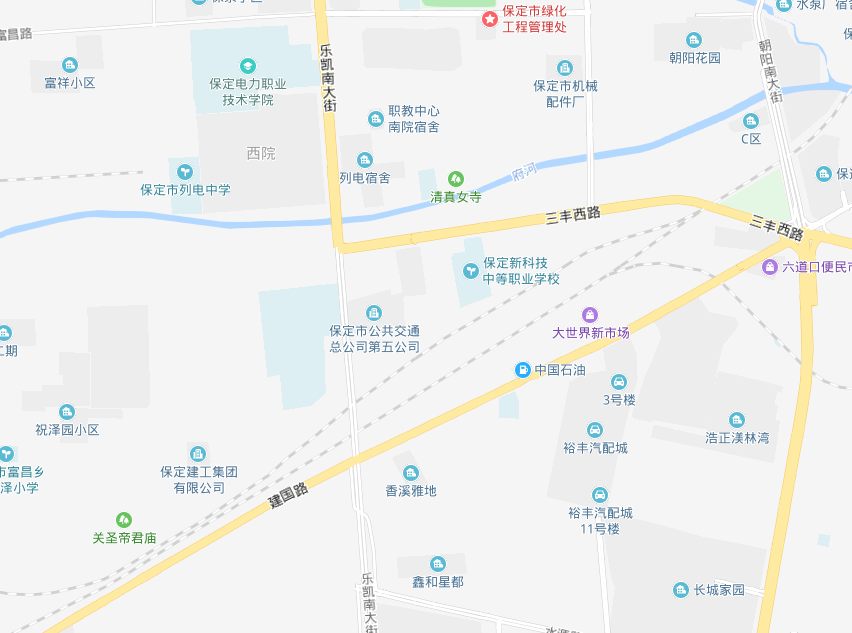Viewport: 852px width, 633px height.
Task: Open the 保定建工集团有限公司 marker
Action: point(198,454)
